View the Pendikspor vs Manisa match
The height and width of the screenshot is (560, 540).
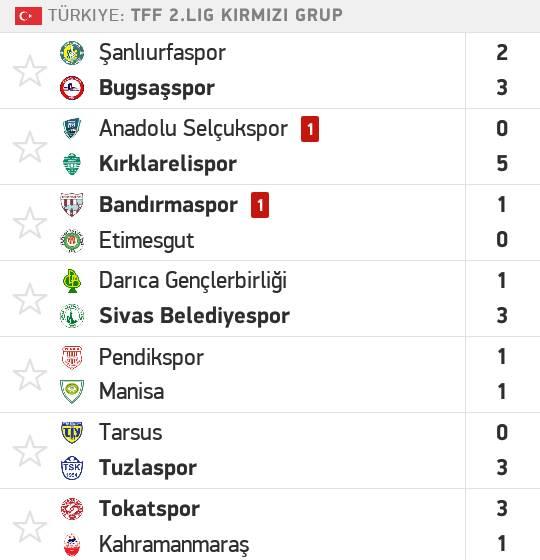270,375
